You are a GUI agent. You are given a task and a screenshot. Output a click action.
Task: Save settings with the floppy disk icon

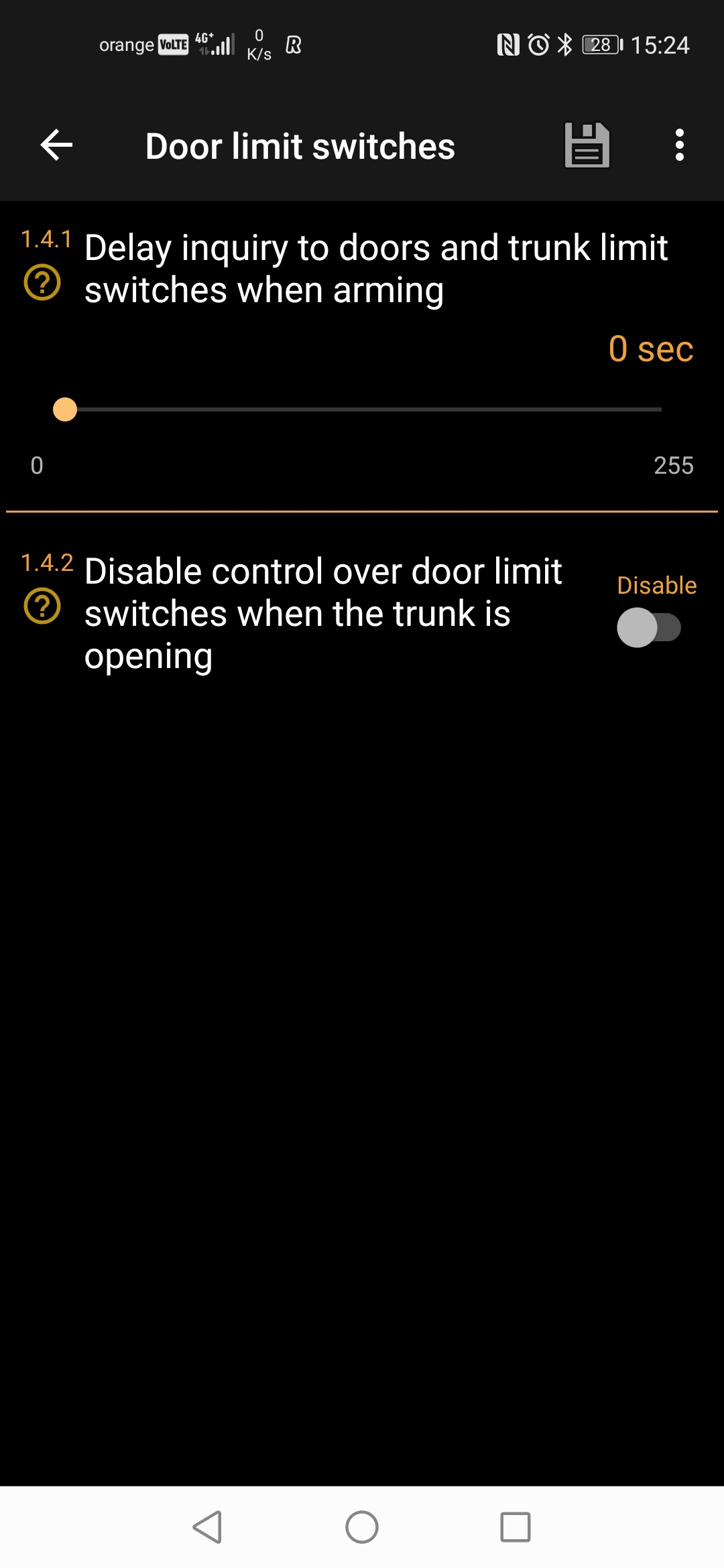point(587,145)
